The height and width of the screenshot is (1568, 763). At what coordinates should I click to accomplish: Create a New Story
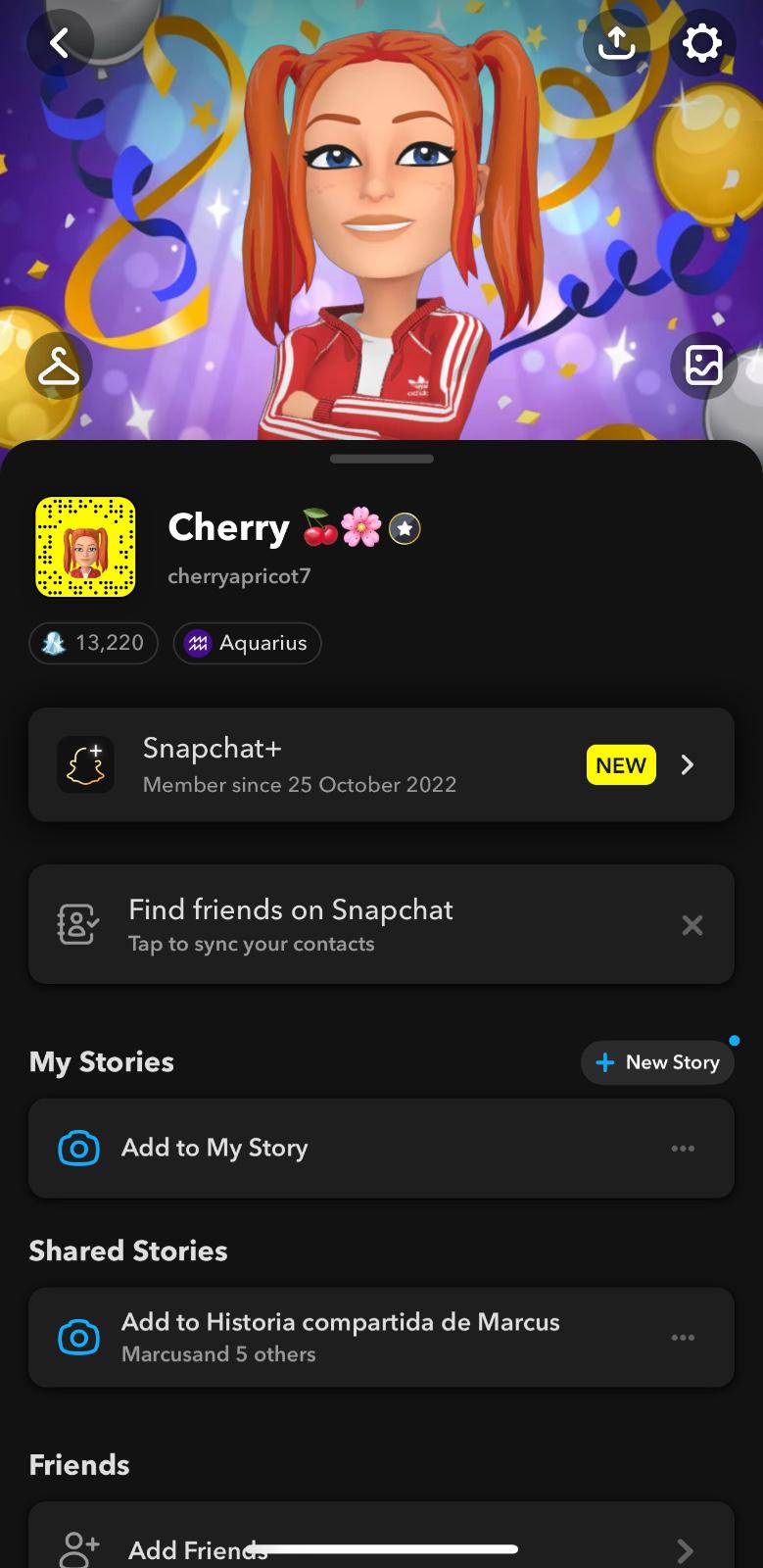[657, 1062]
